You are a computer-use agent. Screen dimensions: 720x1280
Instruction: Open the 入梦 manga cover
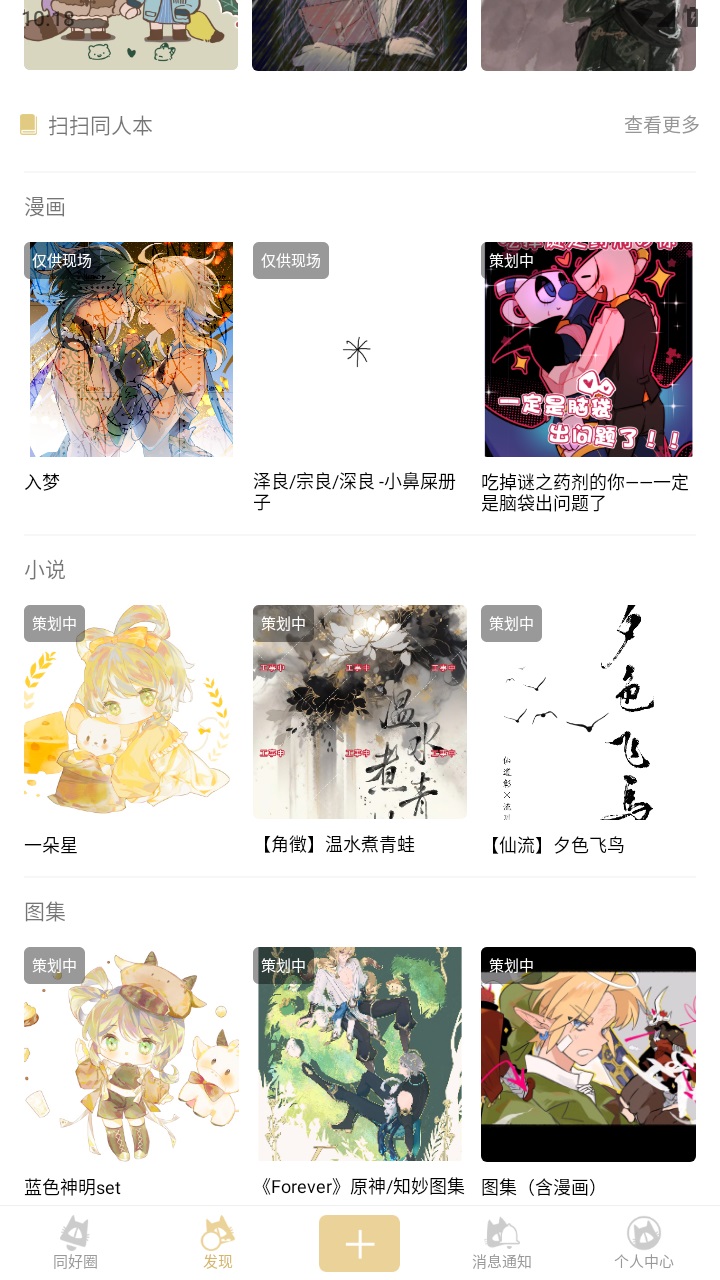[131, 349]
